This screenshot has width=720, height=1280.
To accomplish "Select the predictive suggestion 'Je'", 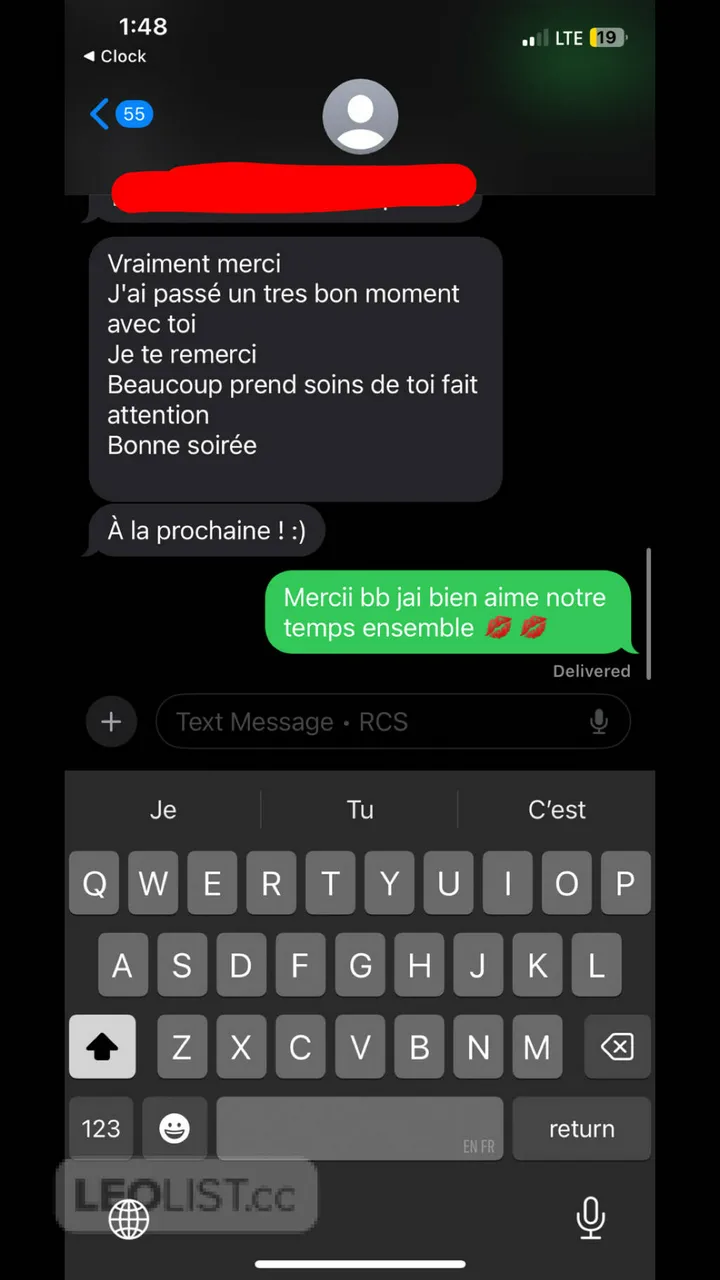I will coord(163,810).
